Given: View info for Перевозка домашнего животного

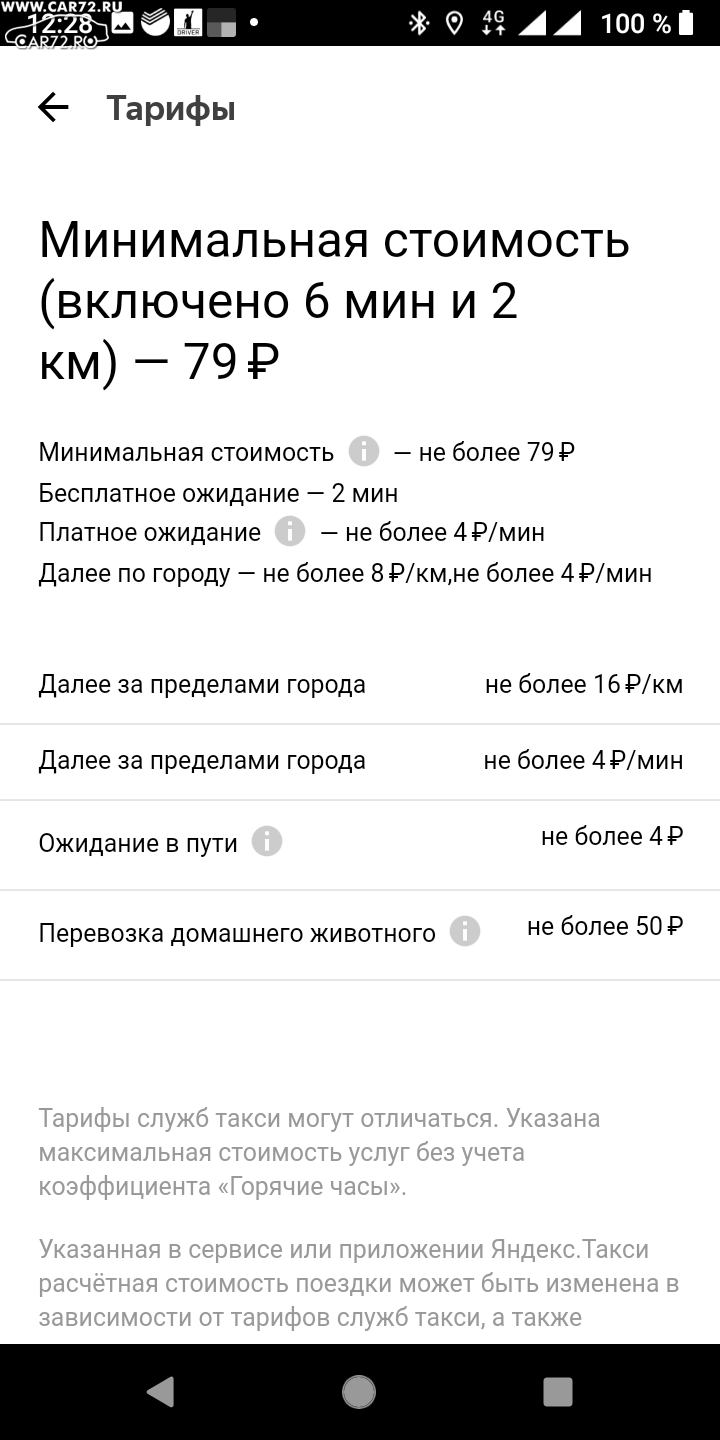Looking at the screenshot, I should pyautogui.click(x=465, y=932).
